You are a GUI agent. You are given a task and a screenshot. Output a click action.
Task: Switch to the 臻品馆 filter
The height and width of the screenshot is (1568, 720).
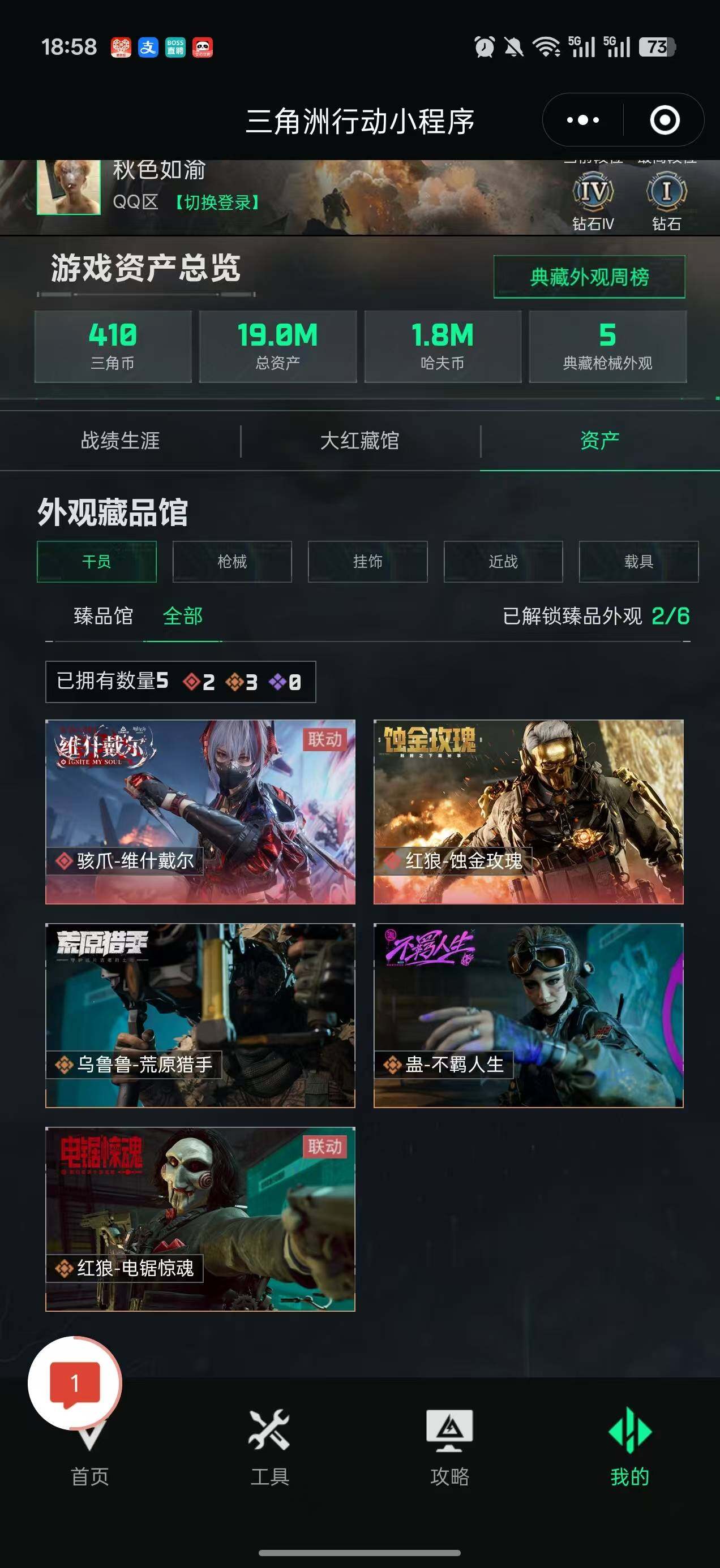(x=101, y=617)
